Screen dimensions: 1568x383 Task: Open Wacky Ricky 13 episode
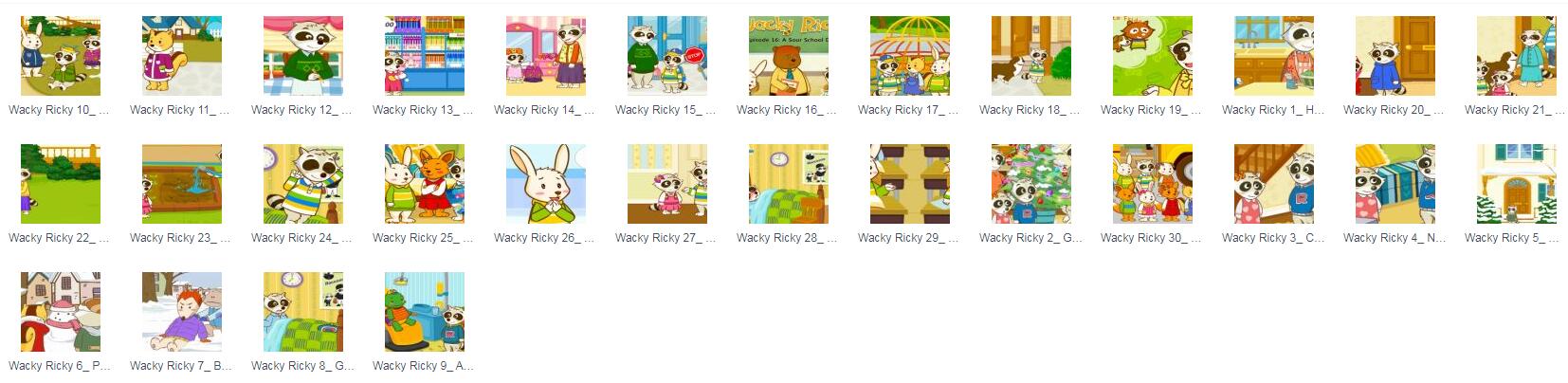click(x=424, y=56)
